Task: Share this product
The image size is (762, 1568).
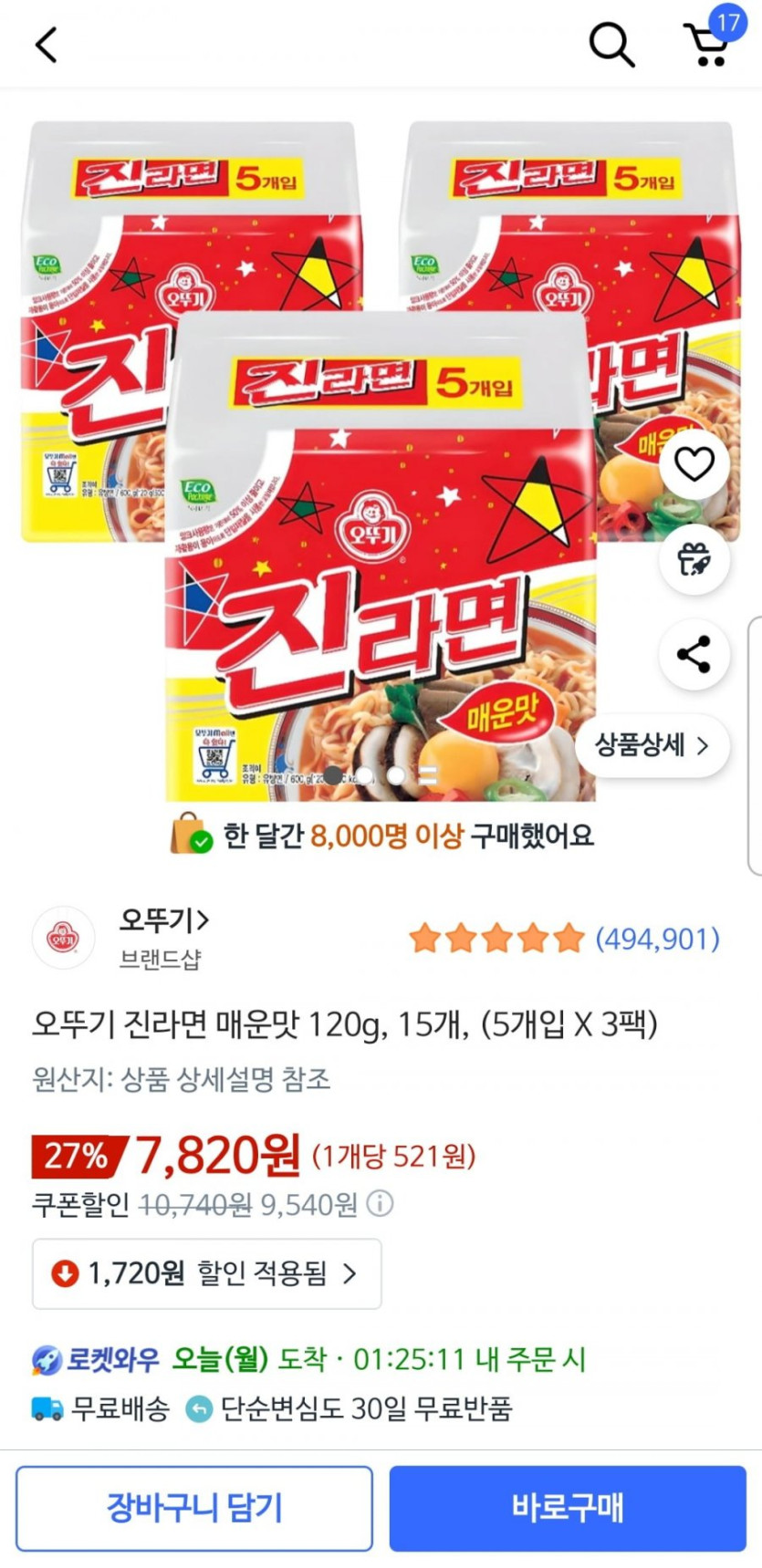Action: (x=694, y=654)
